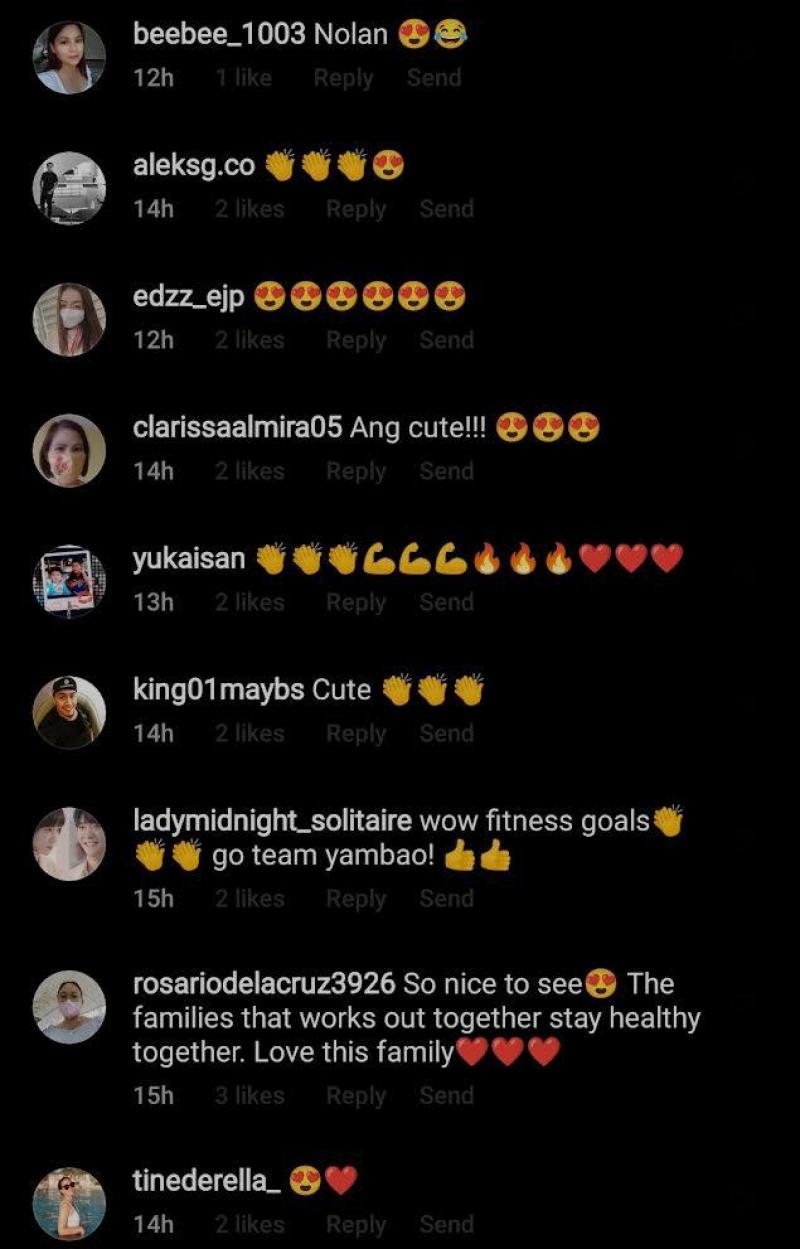This screenshot has height=1249, width=800.
Task: Send rosariodelacruz3926's comment
Action: 446,1096
